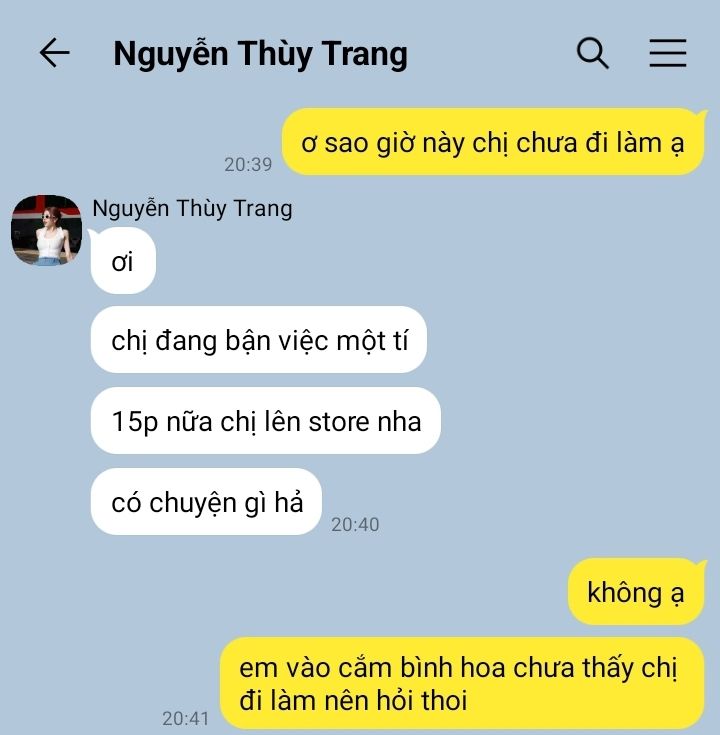Go back from Nguyễn Thùy Trang chat
The height and width of the screenshot is (735, 720).
point(54,53)
